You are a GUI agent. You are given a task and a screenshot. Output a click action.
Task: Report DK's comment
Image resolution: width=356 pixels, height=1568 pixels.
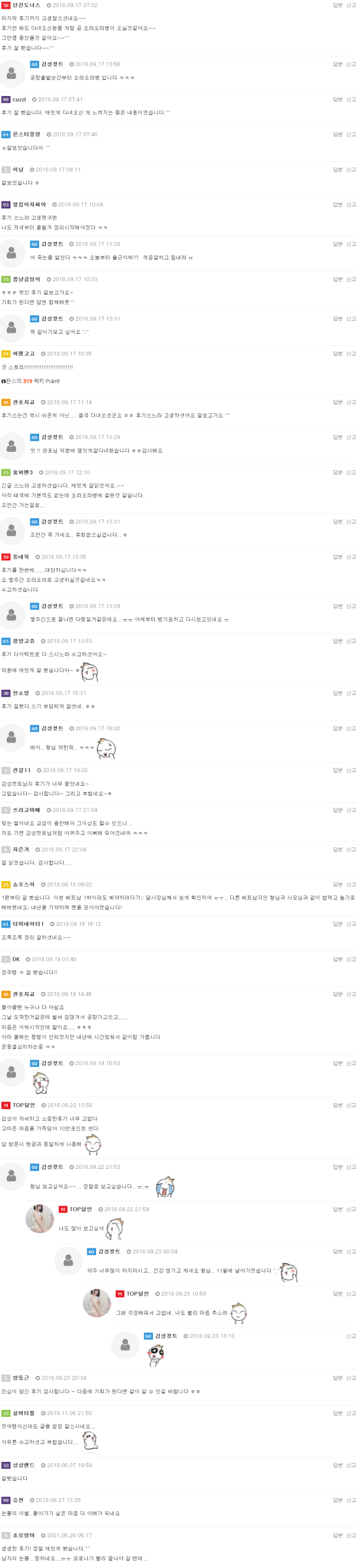pyautogui.click(x=351, y=959)
